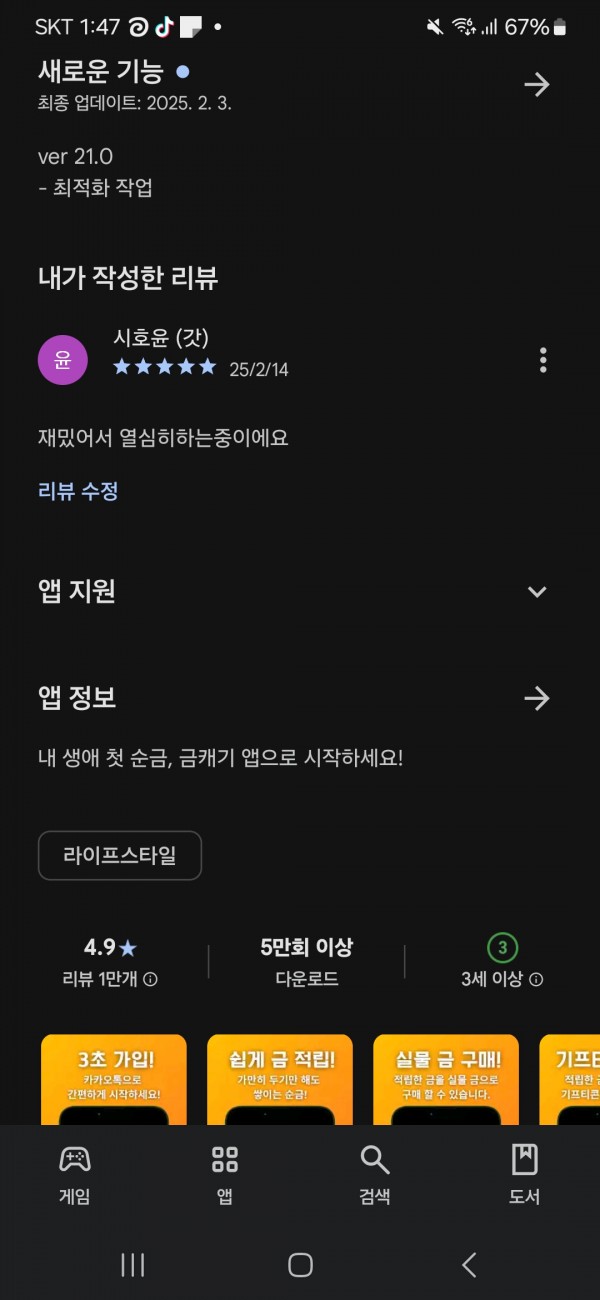Tap 리뷰 수정 to edit the review
Screen dimensions: 600x1300
78,491
